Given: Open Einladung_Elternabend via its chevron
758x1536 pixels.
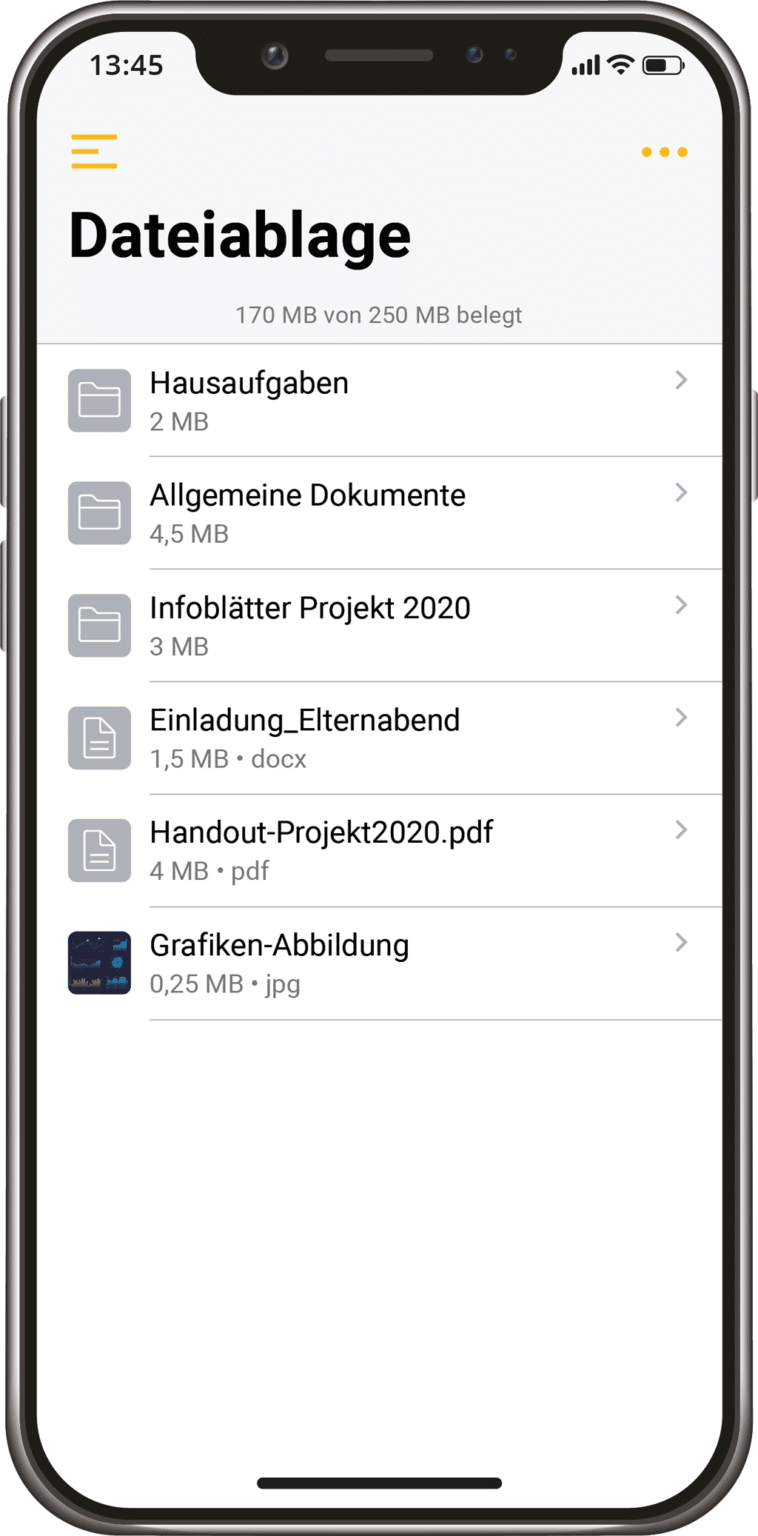Looking at the screenshot, I should 681,718.
